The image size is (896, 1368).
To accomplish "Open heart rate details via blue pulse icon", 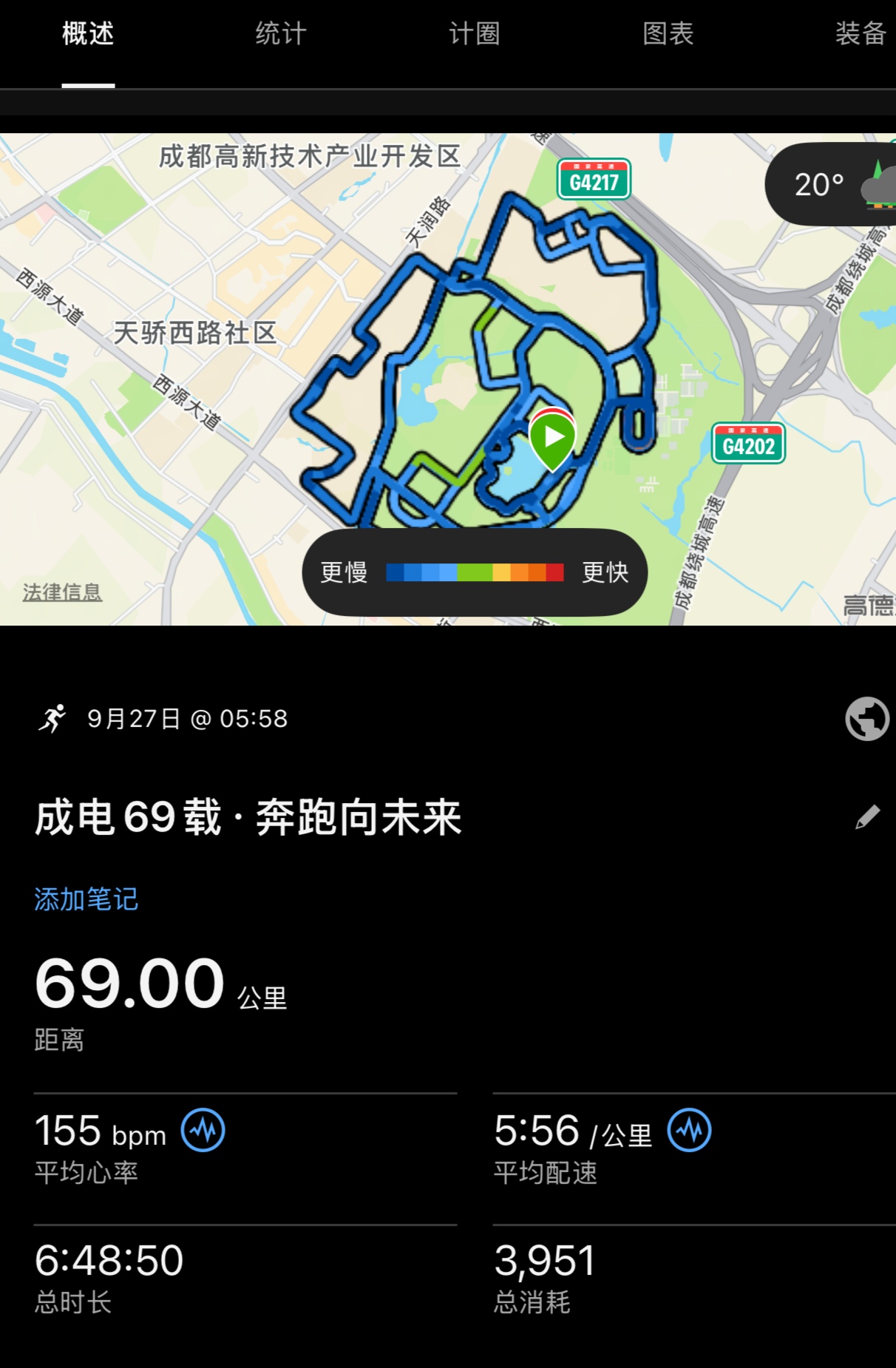I will point(202,1129).
